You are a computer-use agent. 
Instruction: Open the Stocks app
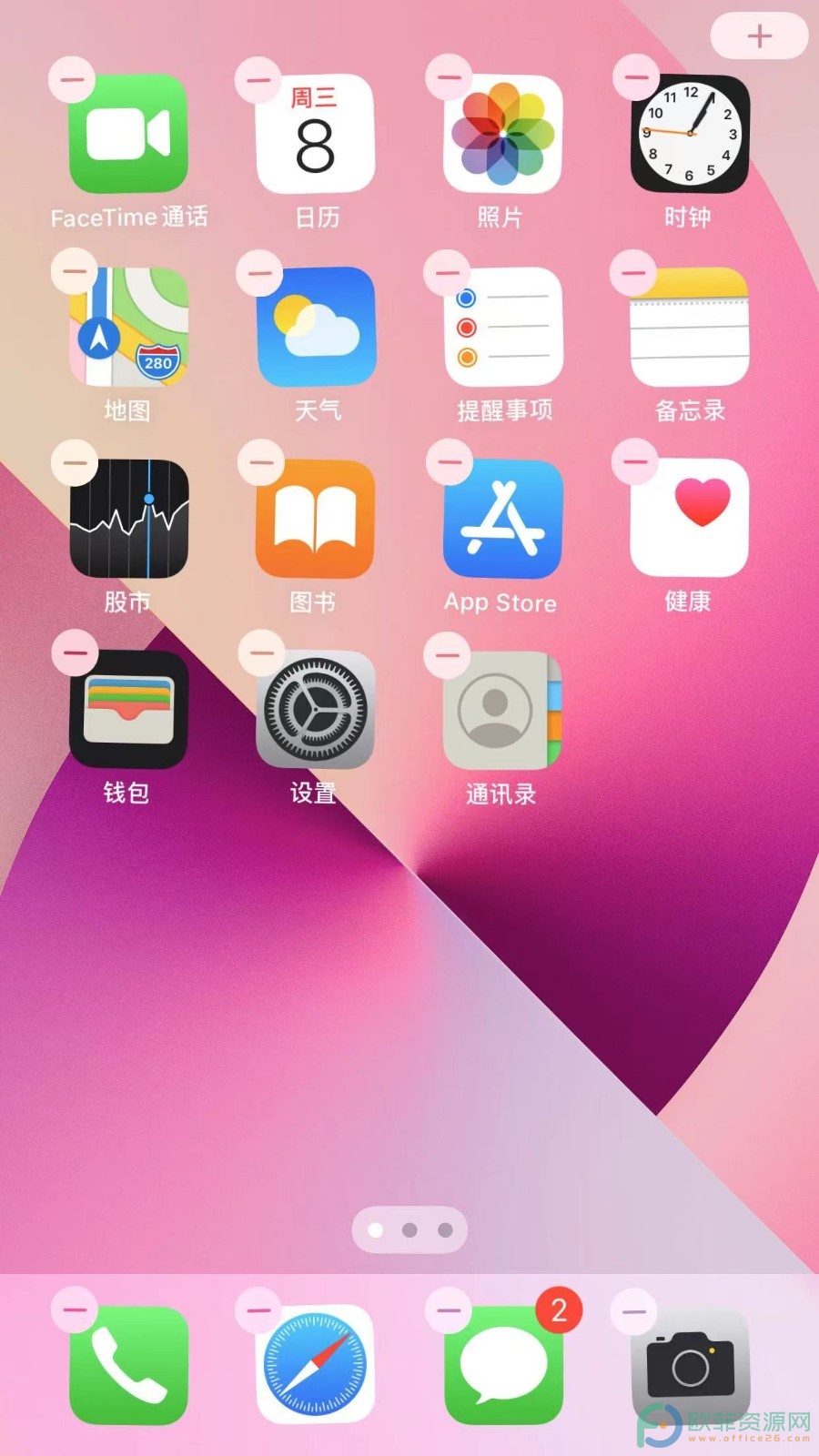[128, 519]
